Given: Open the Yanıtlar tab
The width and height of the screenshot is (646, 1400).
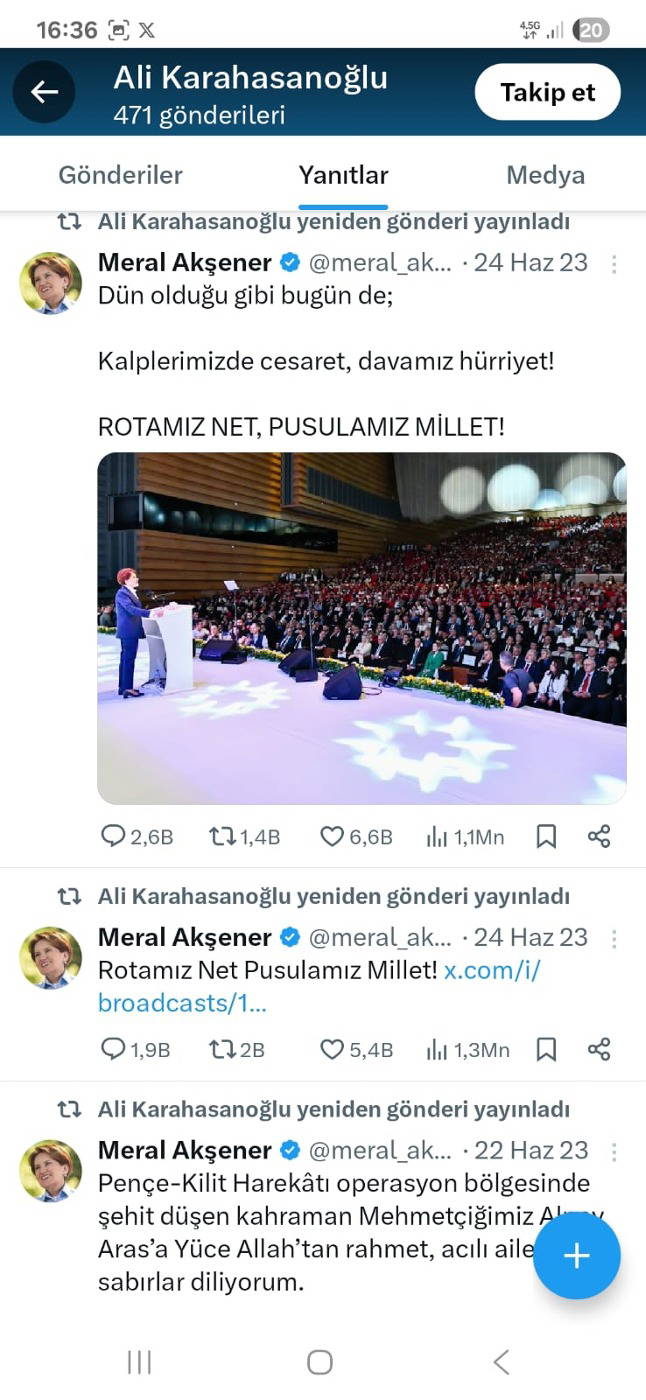Looking at the screenshot, I should [343, 175].
